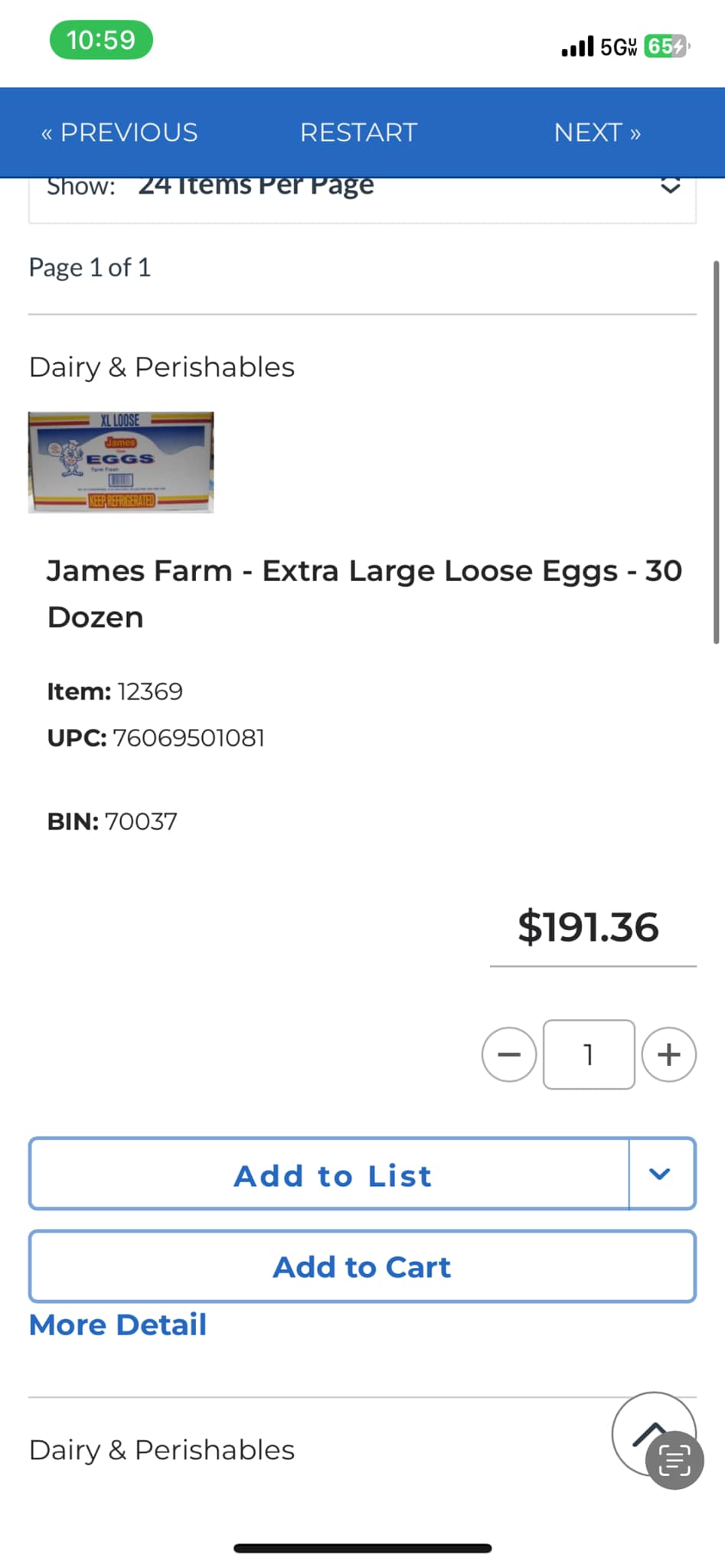Tap Restart in the blue bar
Image resolution: width=725 pixels, height=1568 pixels.
click(358, 132)
